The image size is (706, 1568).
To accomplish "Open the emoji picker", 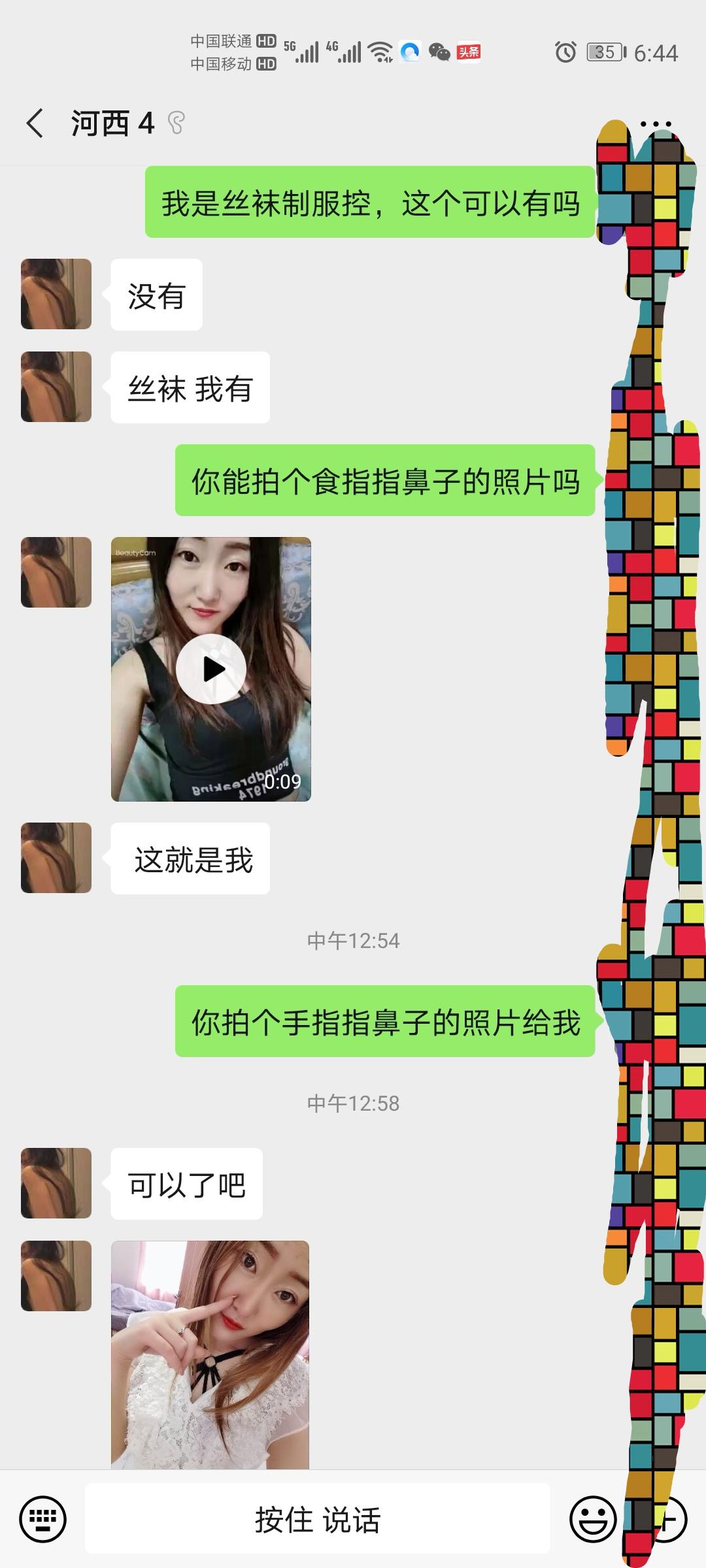I will pyautogui.click(x=593, y=1519).
